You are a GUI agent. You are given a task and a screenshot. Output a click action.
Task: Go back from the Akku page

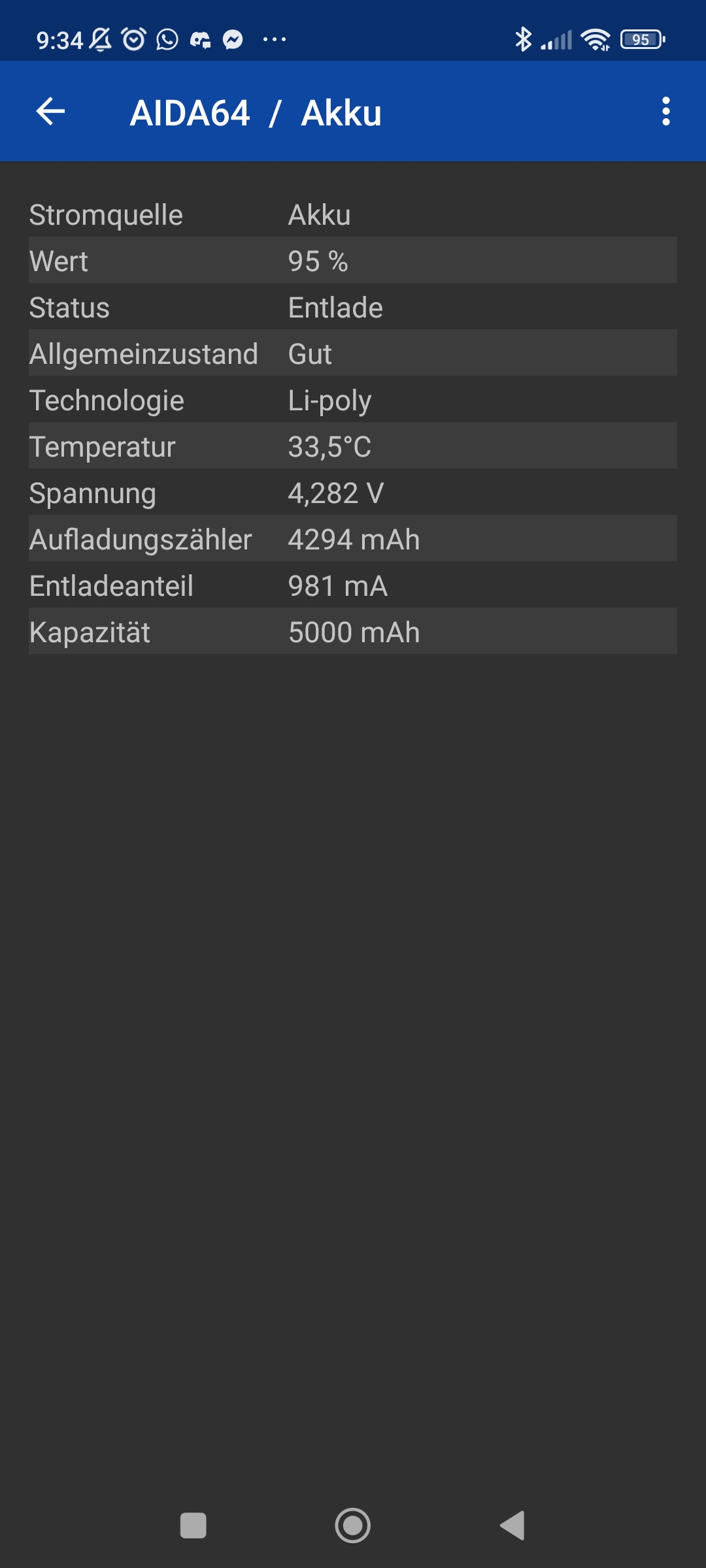[x=50, y=112]
